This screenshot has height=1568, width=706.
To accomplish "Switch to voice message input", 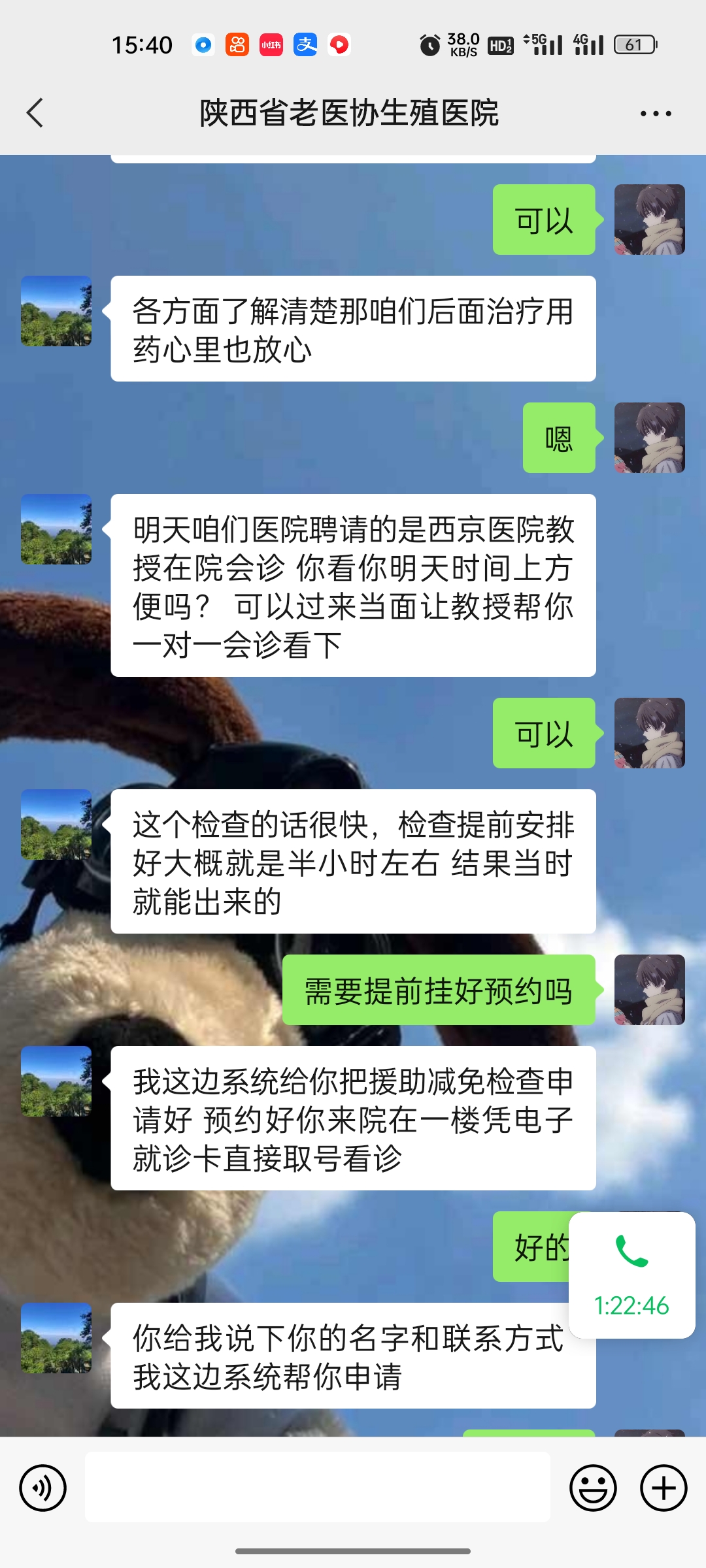I will [x=43, y=1488].
